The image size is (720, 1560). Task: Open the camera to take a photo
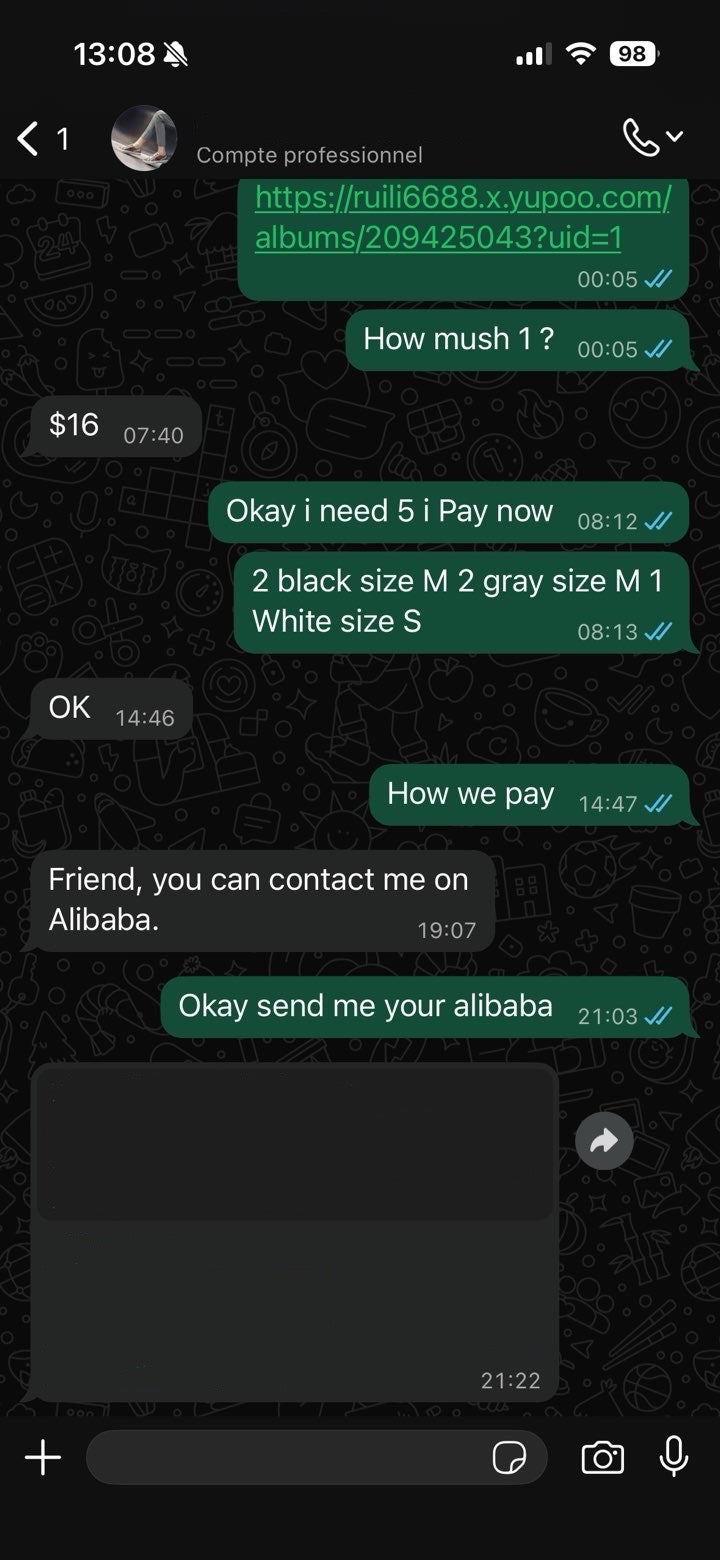point(602,1458)
